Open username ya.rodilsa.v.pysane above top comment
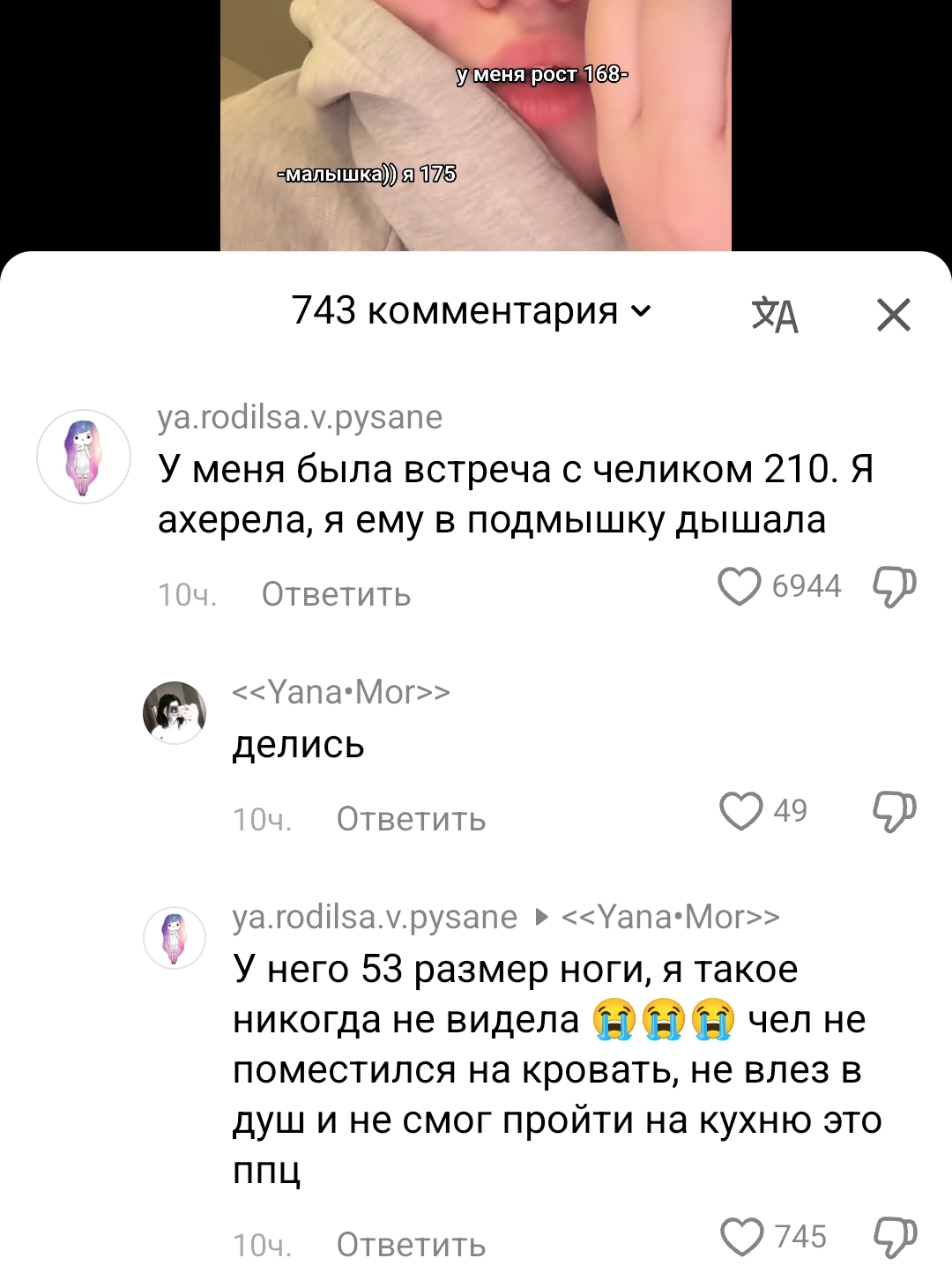 click(300, 417)
